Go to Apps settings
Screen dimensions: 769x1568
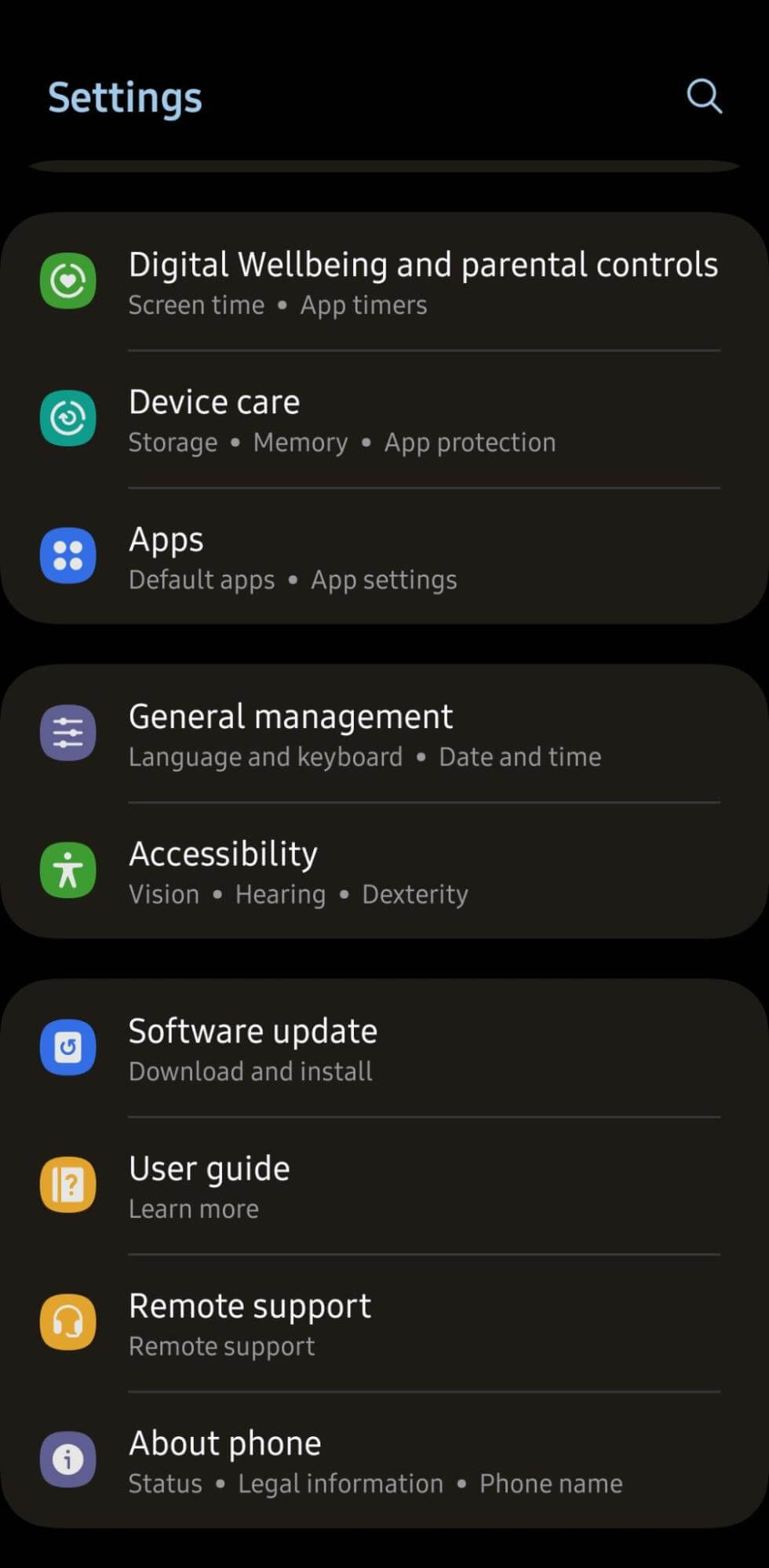point(384,557)
